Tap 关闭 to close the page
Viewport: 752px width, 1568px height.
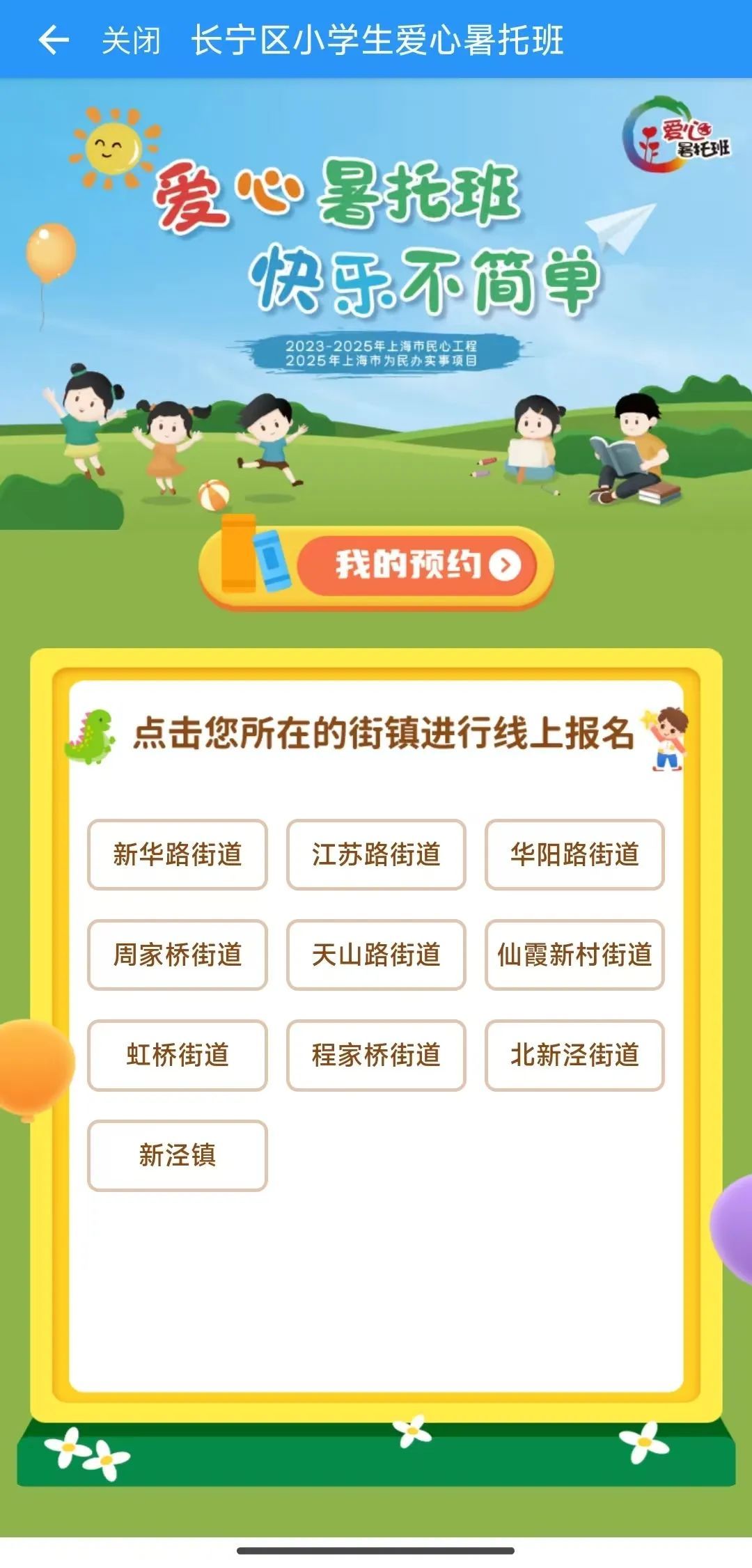coord(131,40)
